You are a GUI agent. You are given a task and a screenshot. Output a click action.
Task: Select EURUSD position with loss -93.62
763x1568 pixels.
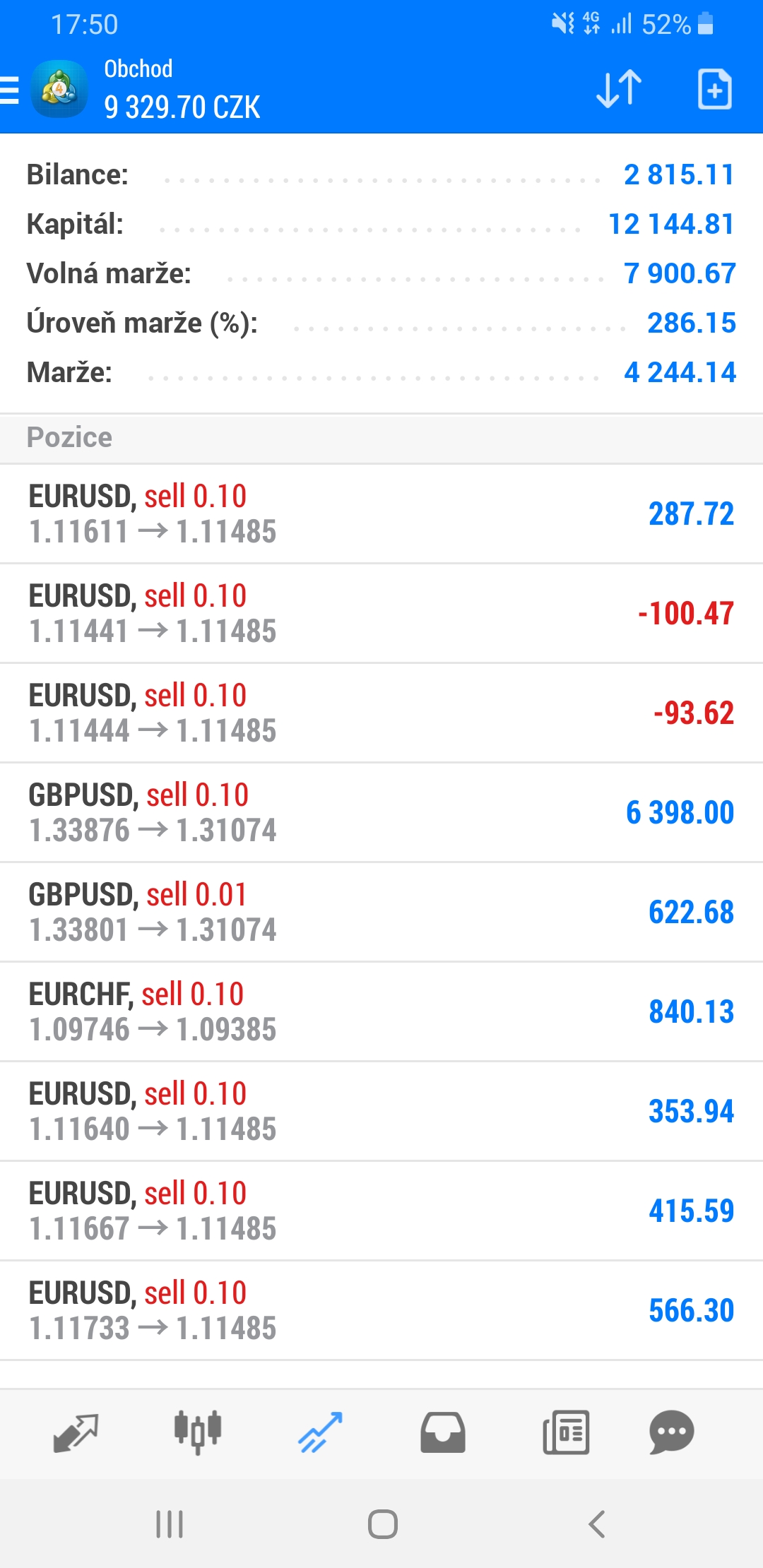point(381,713)
